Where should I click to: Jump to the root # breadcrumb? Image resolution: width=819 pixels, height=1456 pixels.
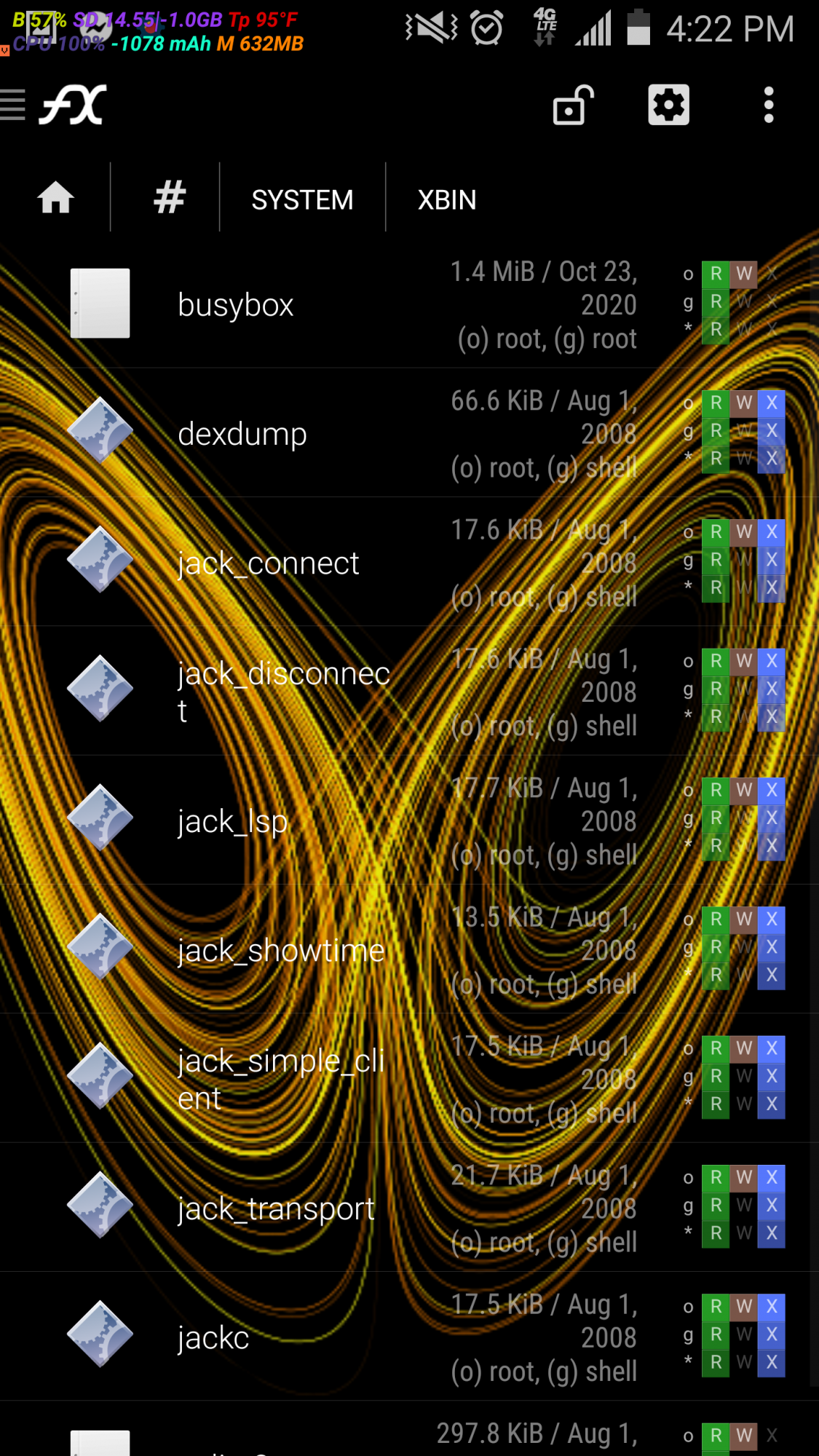coord(169,198)
